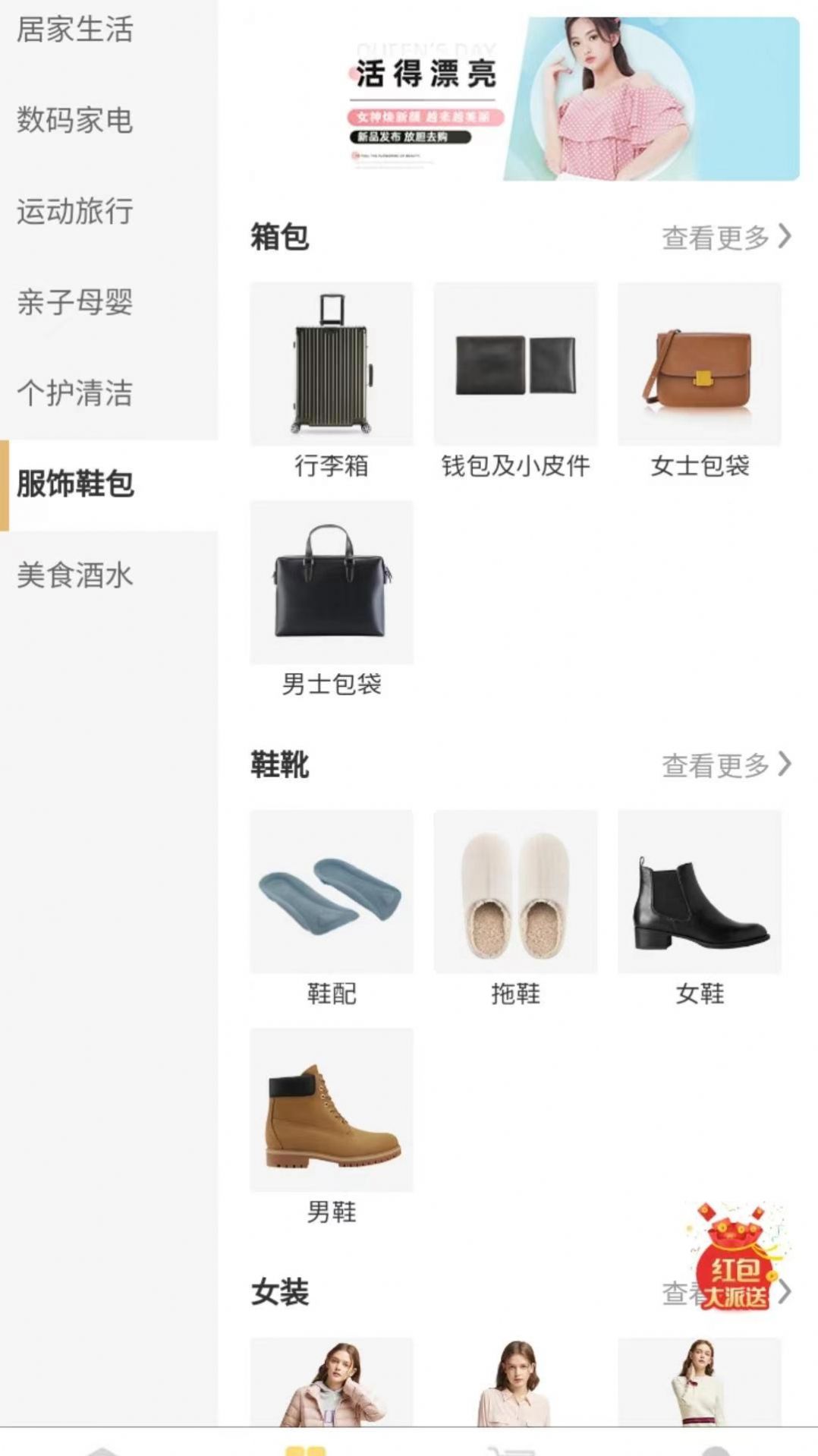
Task: Select the 行李箱 luggage category icon
Action: click(x=332, y=364)
